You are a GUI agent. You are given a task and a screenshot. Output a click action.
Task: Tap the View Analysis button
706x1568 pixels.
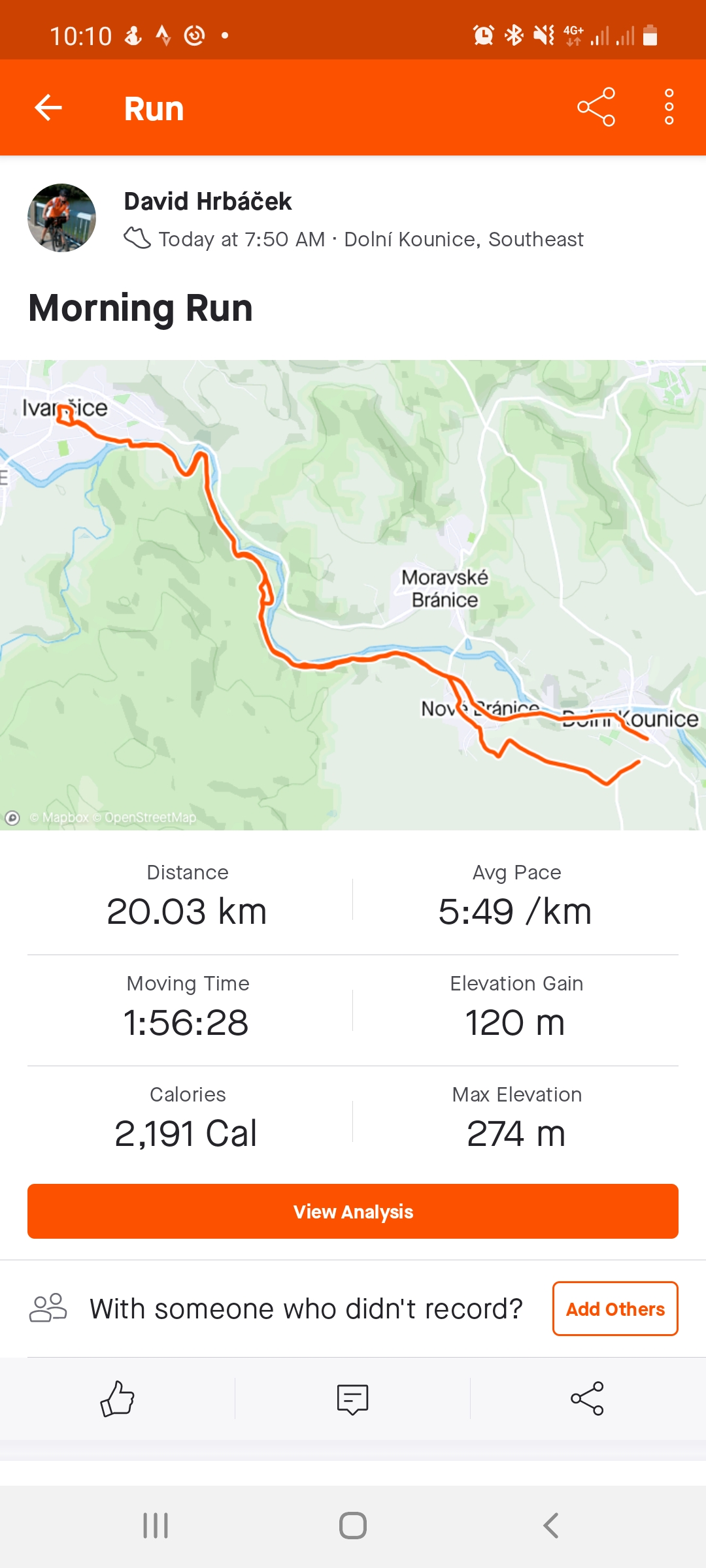point(353,1211)
